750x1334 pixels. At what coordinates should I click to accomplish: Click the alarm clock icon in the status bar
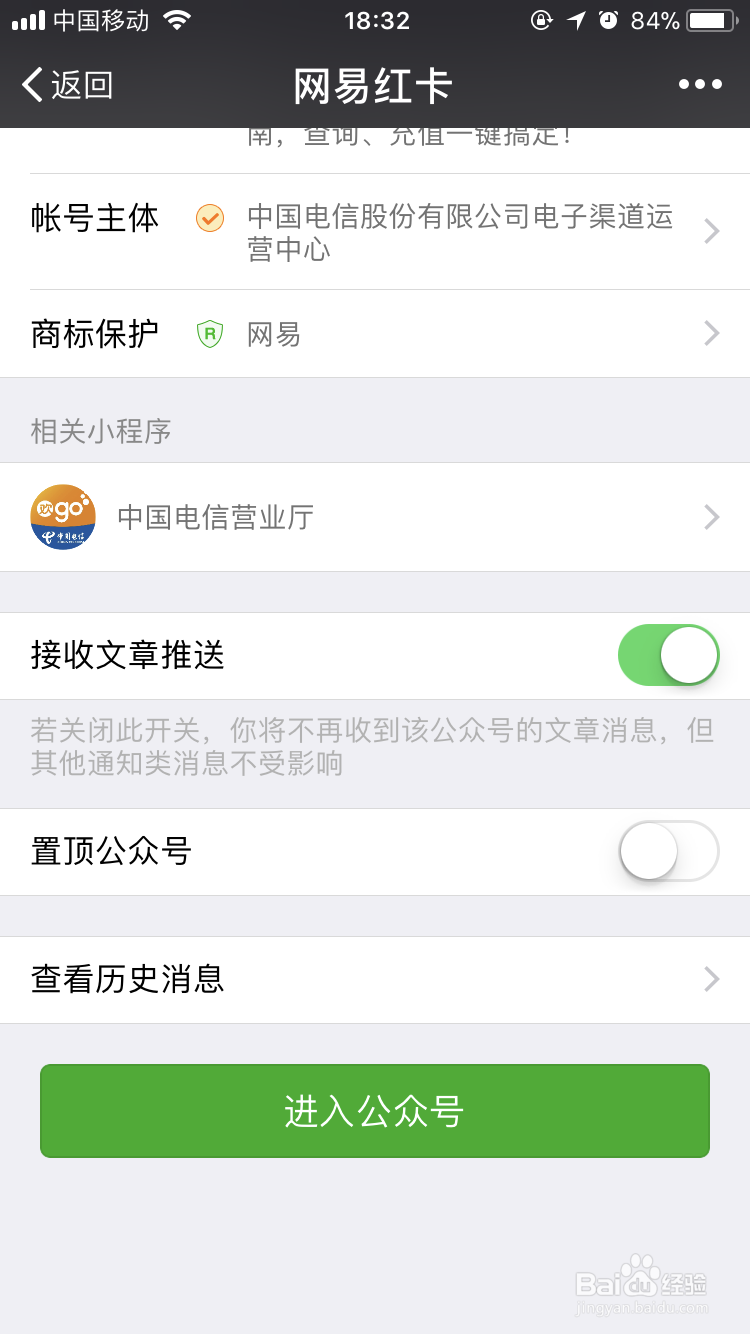point(610,20)
